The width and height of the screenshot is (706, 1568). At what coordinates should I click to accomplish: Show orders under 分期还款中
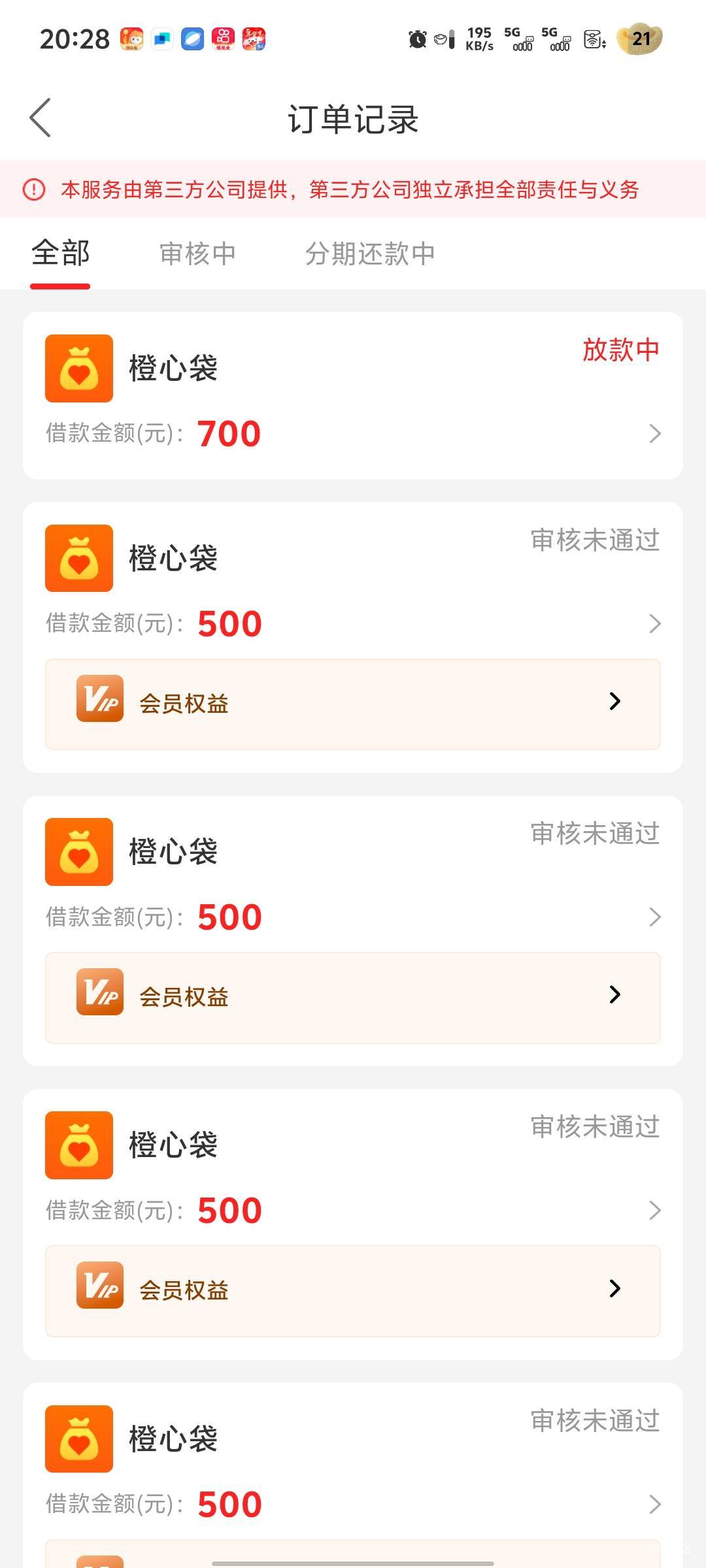pyautogui.click(x=370, y=253)
